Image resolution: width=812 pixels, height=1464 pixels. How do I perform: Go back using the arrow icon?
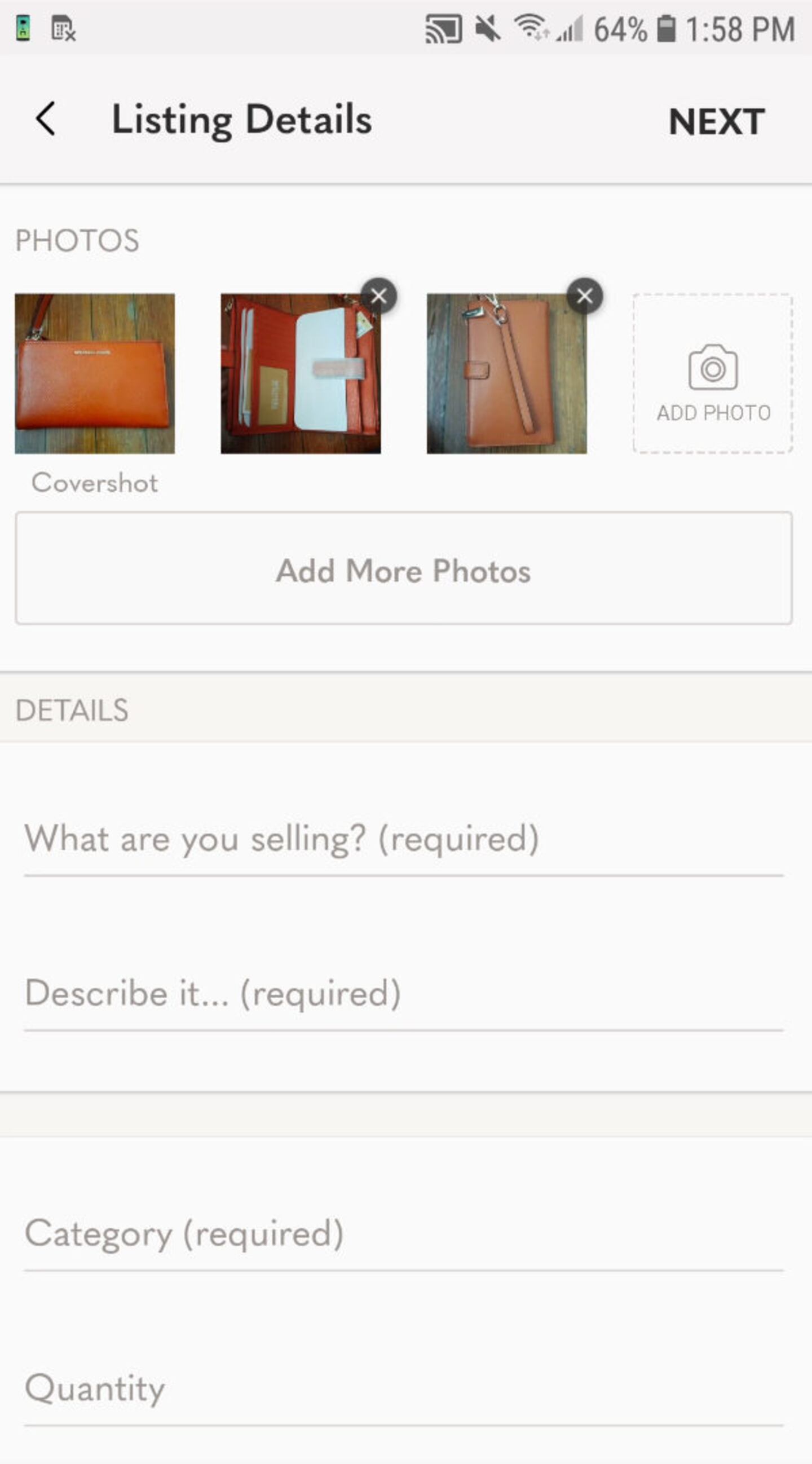46,120
